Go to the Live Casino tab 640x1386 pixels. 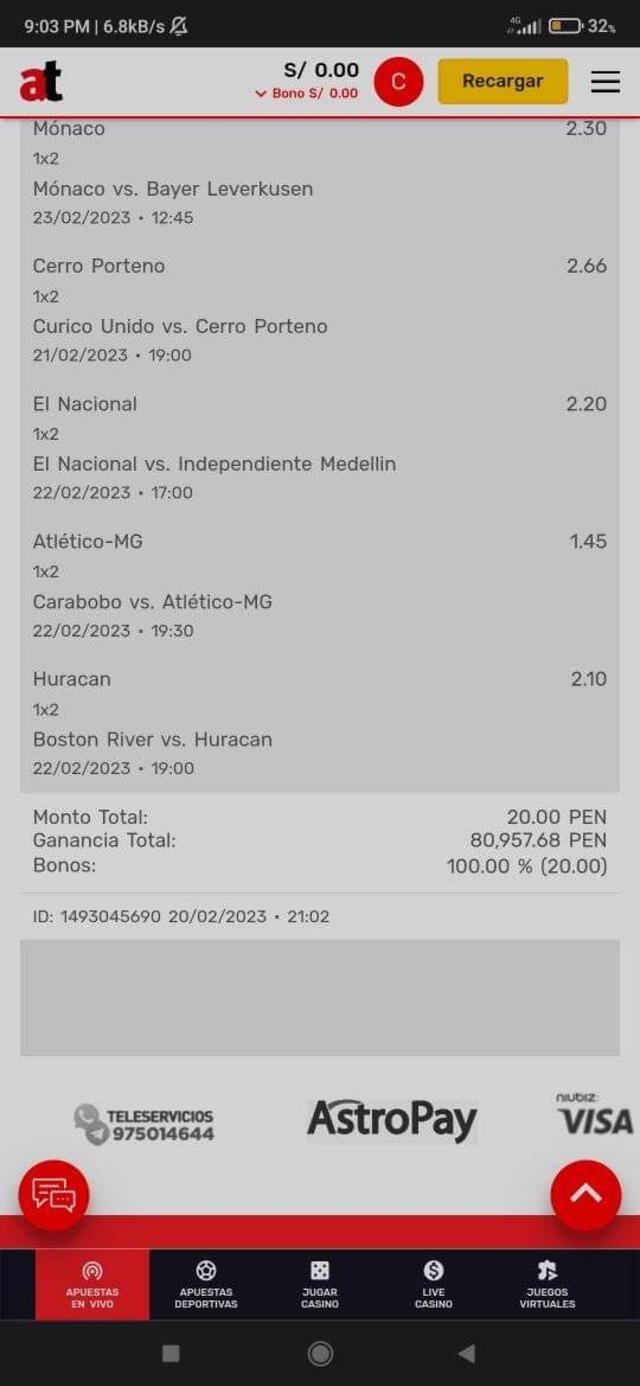coord(433,1284)
